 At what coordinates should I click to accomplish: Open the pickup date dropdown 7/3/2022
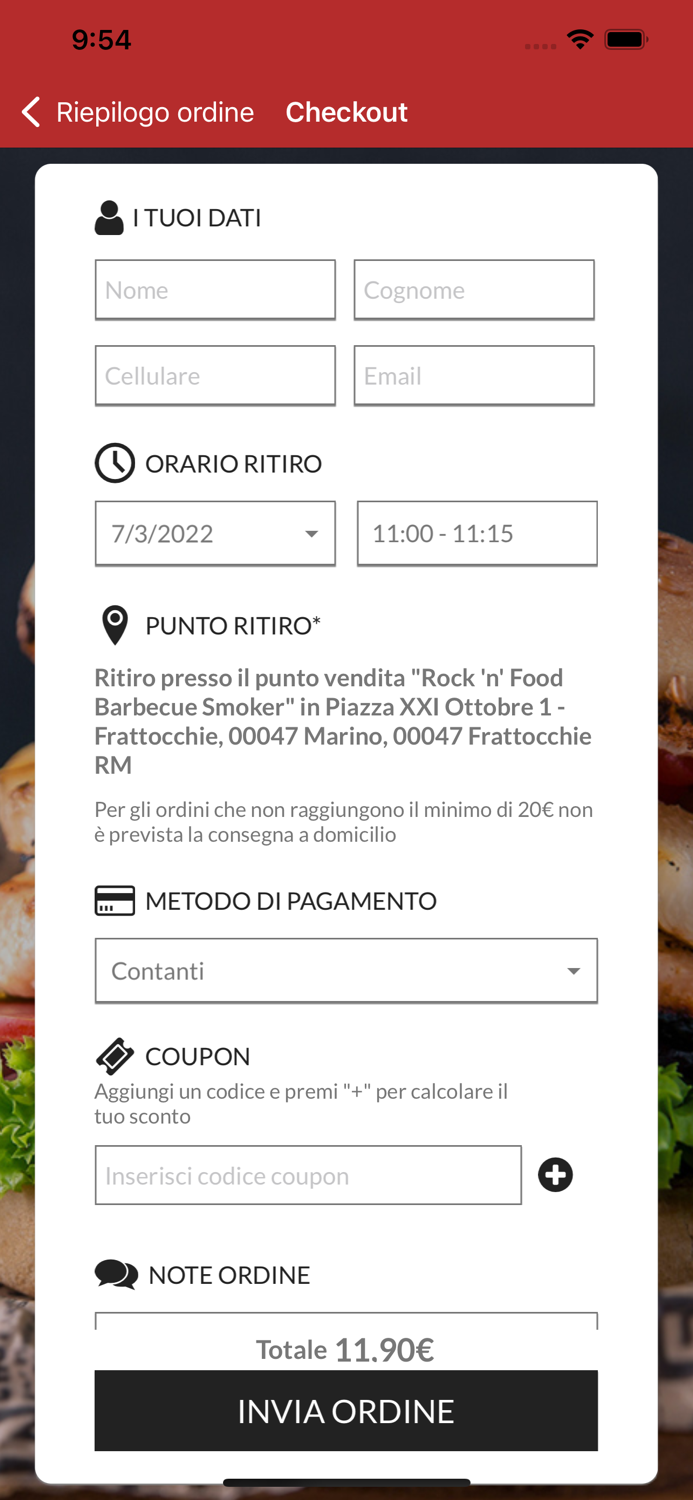point(215,534)
